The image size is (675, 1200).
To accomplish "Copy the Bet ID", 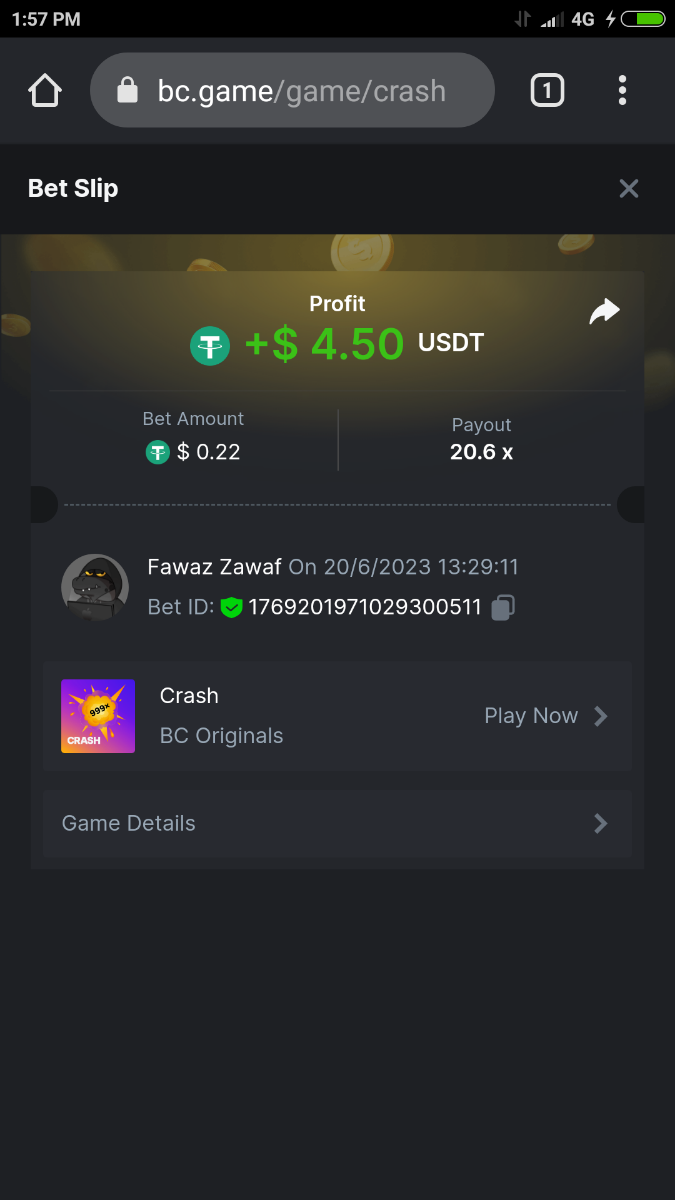I will [503, 607].
